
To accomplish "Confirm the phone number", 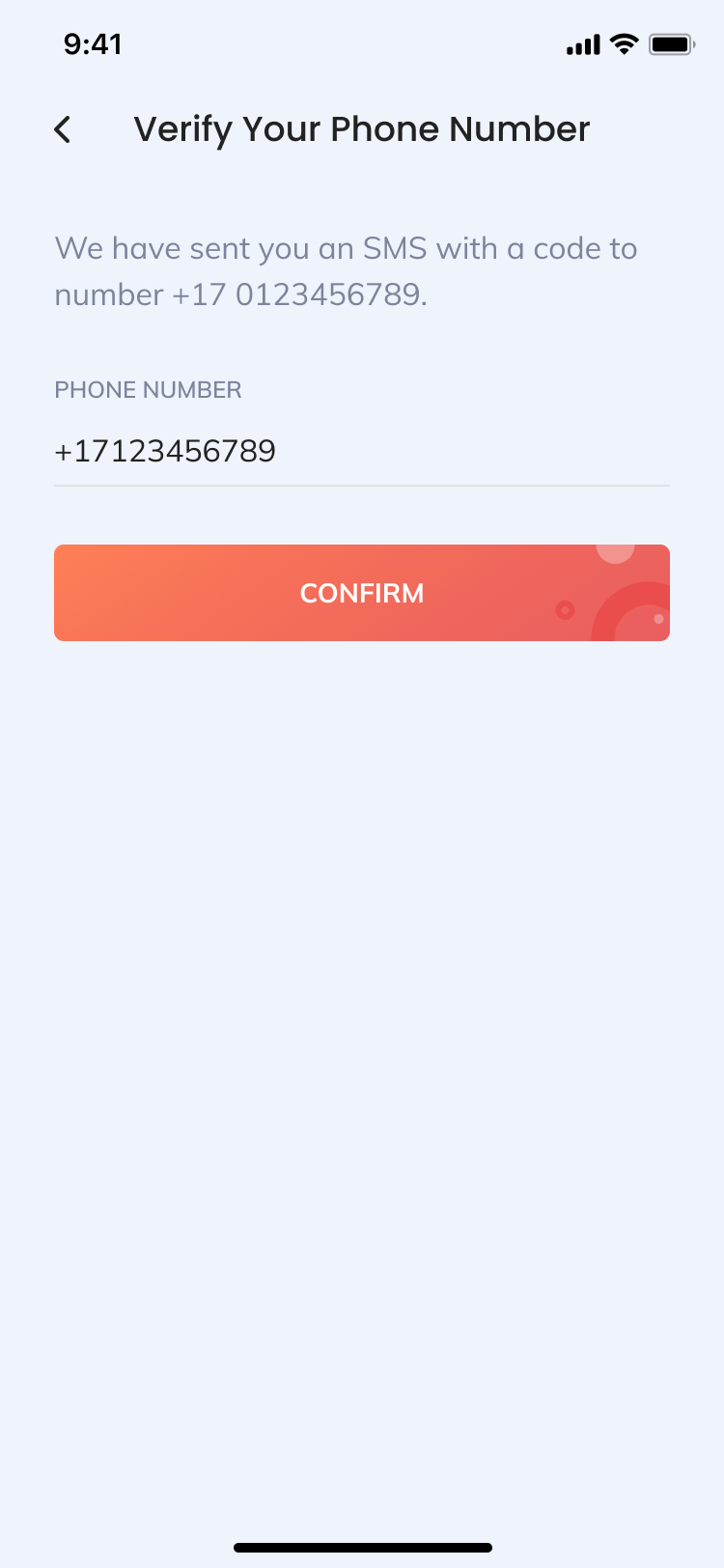I will click(x=361, y=593).
